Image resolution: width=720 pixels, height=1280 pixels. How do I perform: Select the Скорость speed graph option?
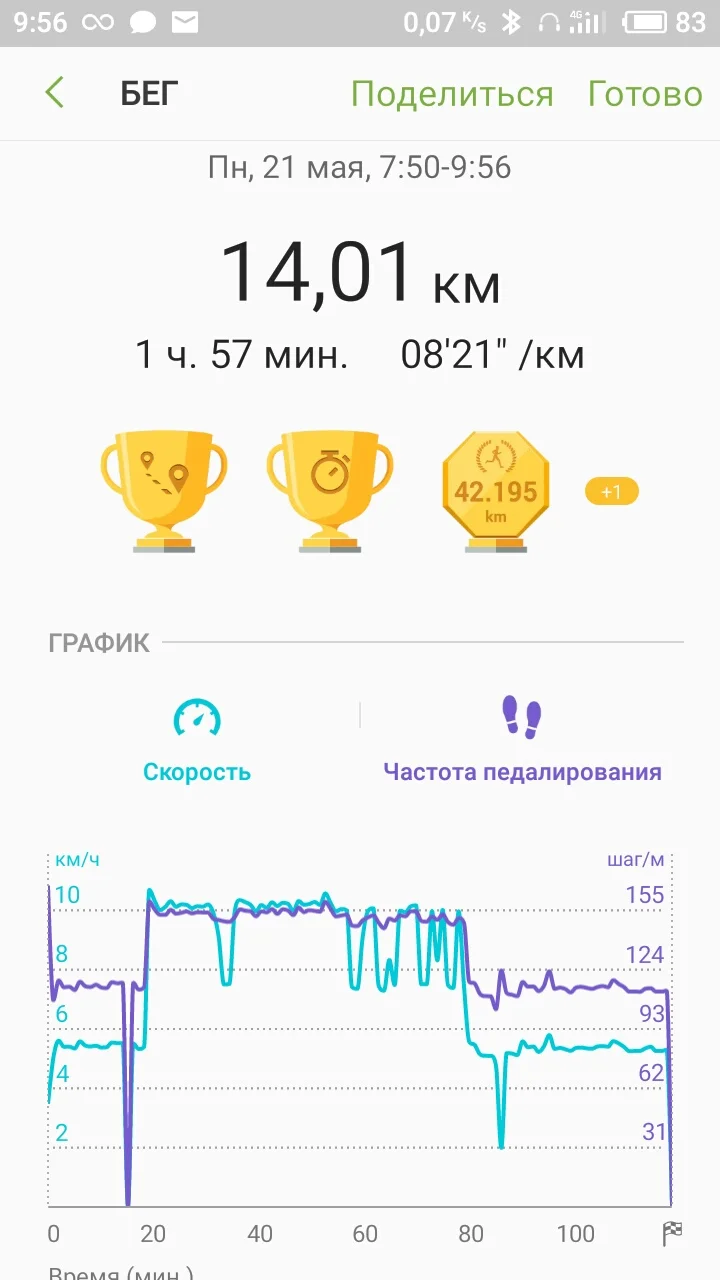[197, 740]
